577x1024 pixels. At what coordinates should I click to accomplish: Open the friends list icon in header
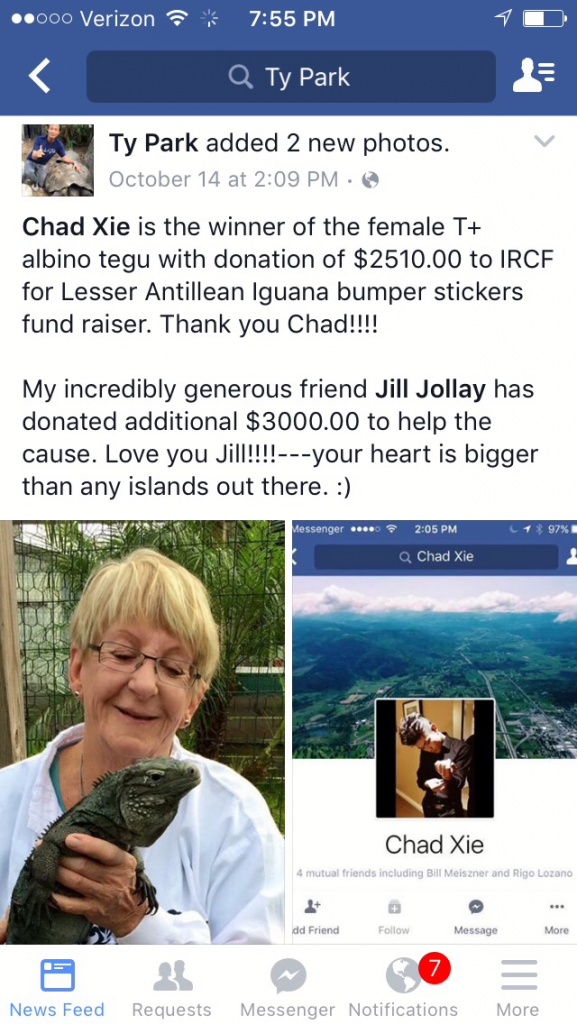point(533,76)
